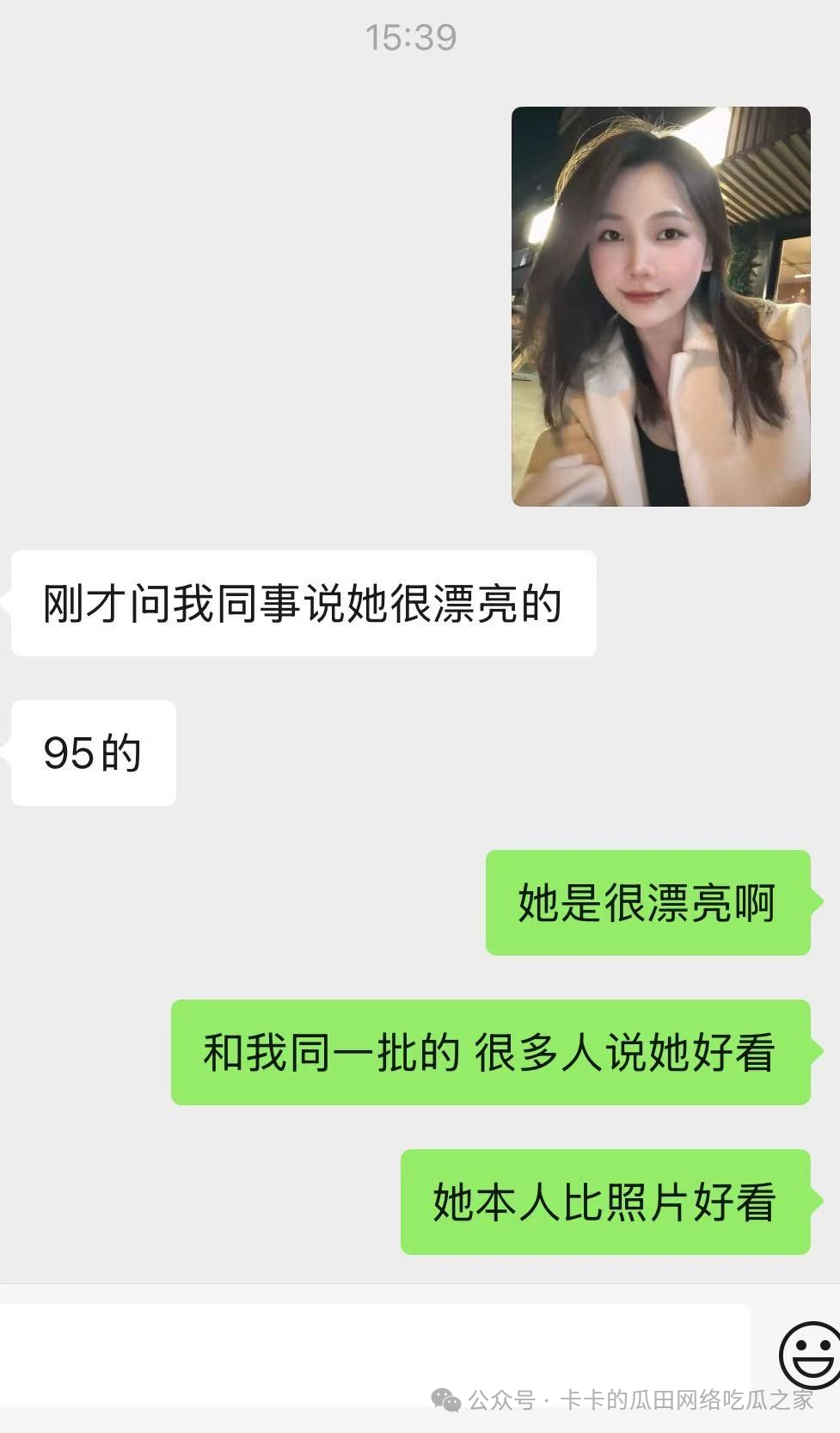Viewport: 840px width, 1433px height.
Task: Select the last sent message in the conversation
Action: (x=605, y=1204)
